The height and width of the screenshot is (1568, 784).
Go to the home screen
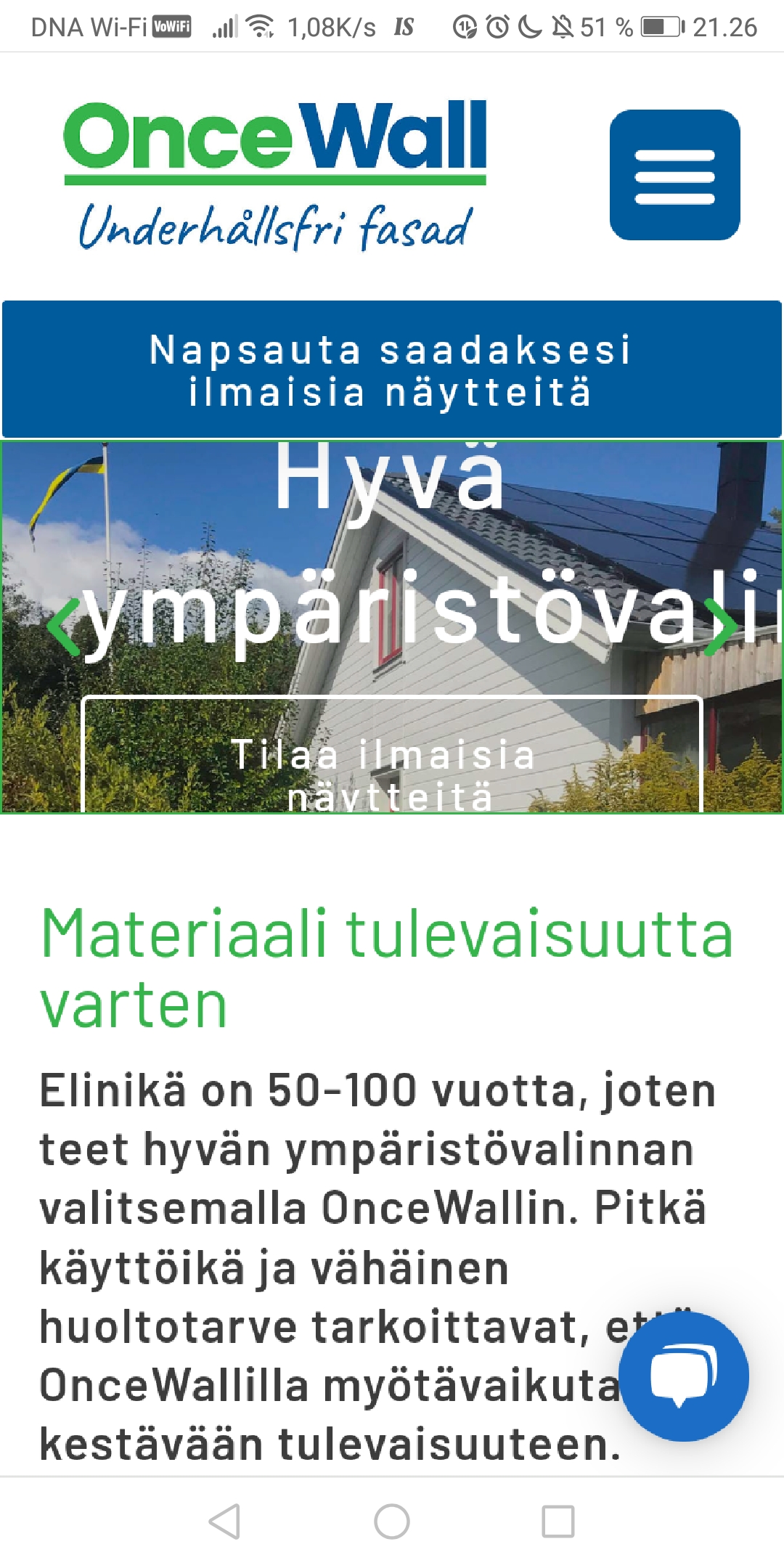click(391, 1521)
